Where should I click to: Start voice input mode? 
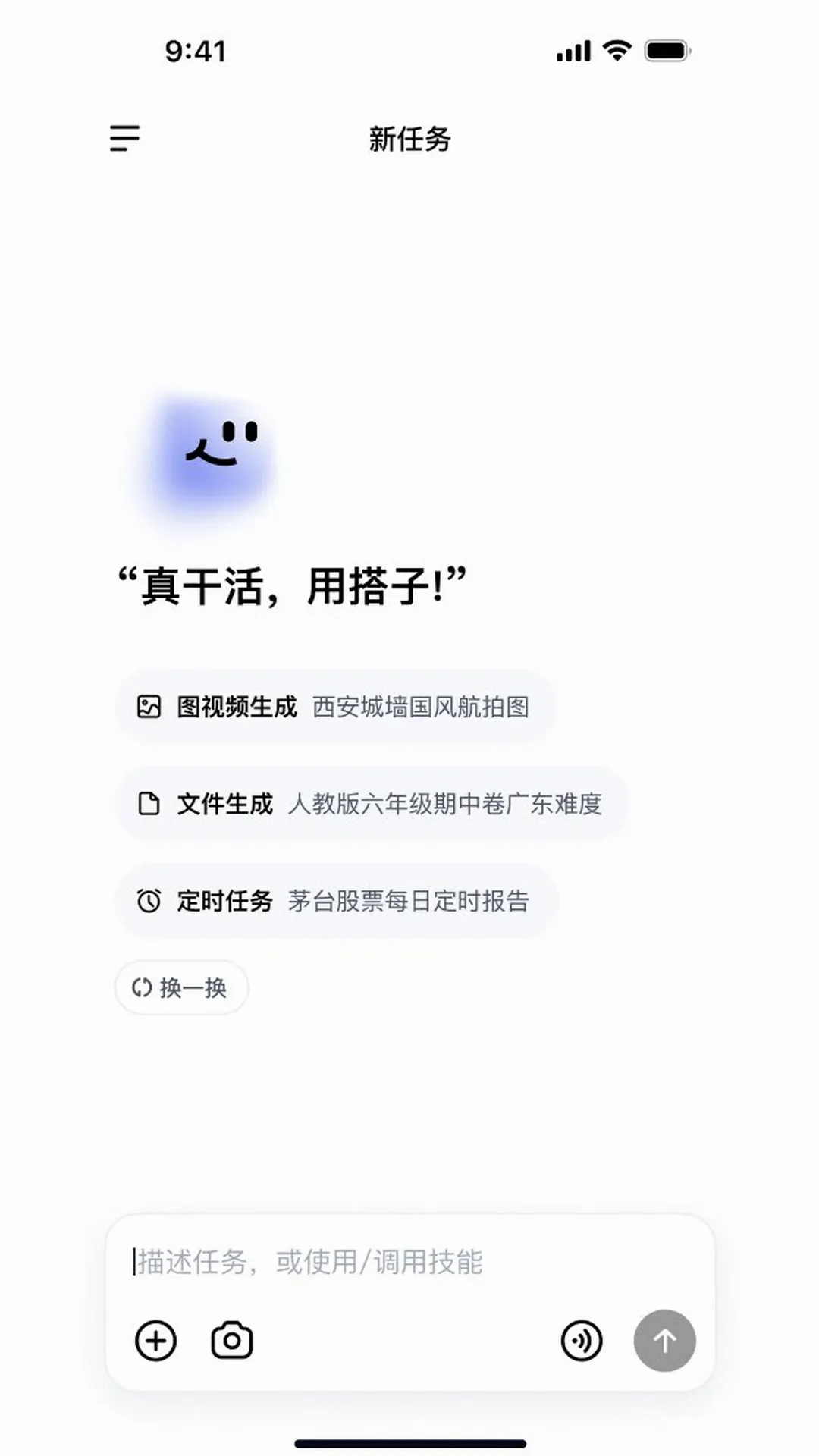(582, 1341)
